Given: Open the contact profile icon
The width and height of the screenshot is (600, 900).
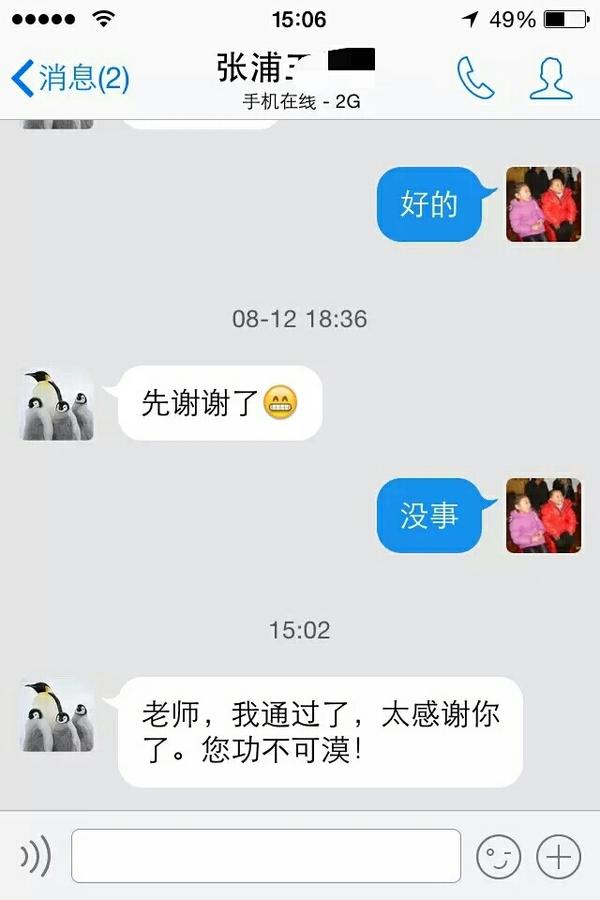Looking at the screenshot, I should (x=551, y=78).
